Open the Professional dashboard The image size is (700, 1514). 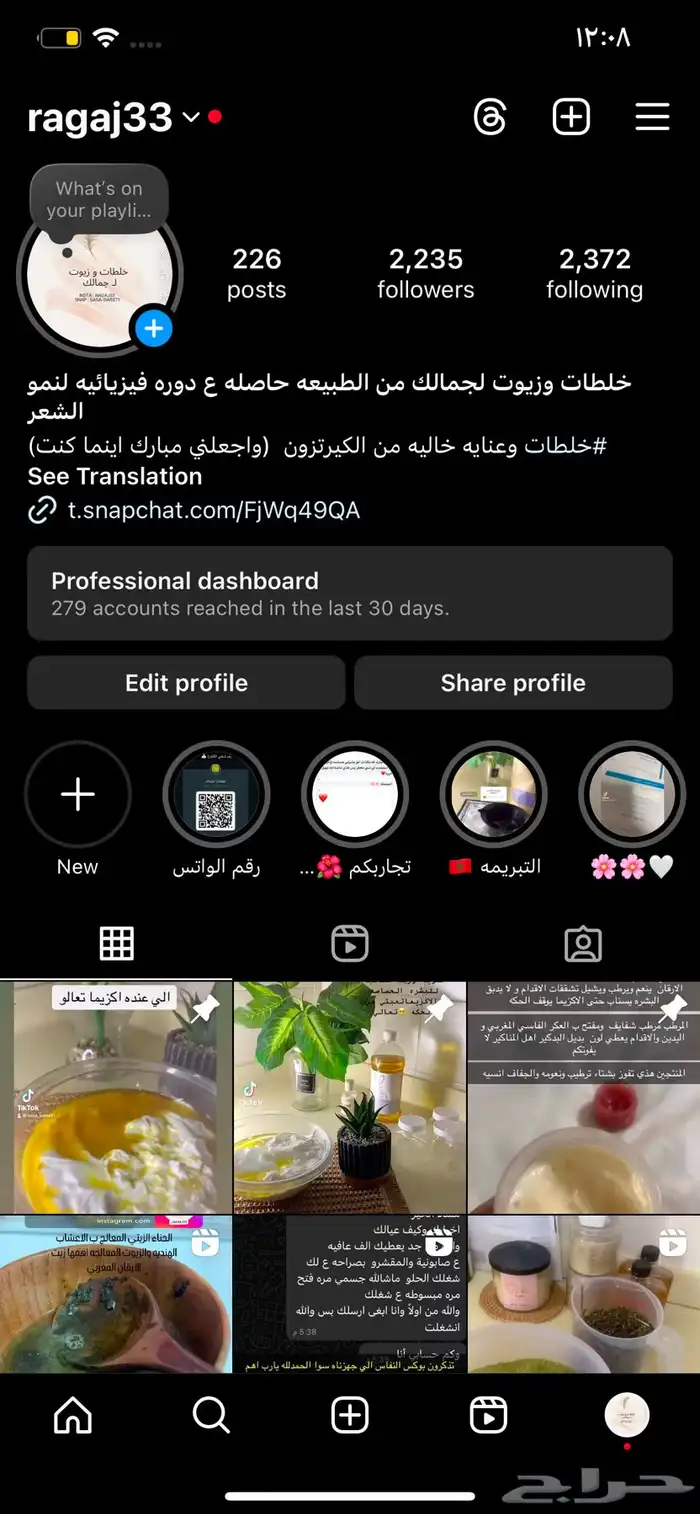coord(350,593)
